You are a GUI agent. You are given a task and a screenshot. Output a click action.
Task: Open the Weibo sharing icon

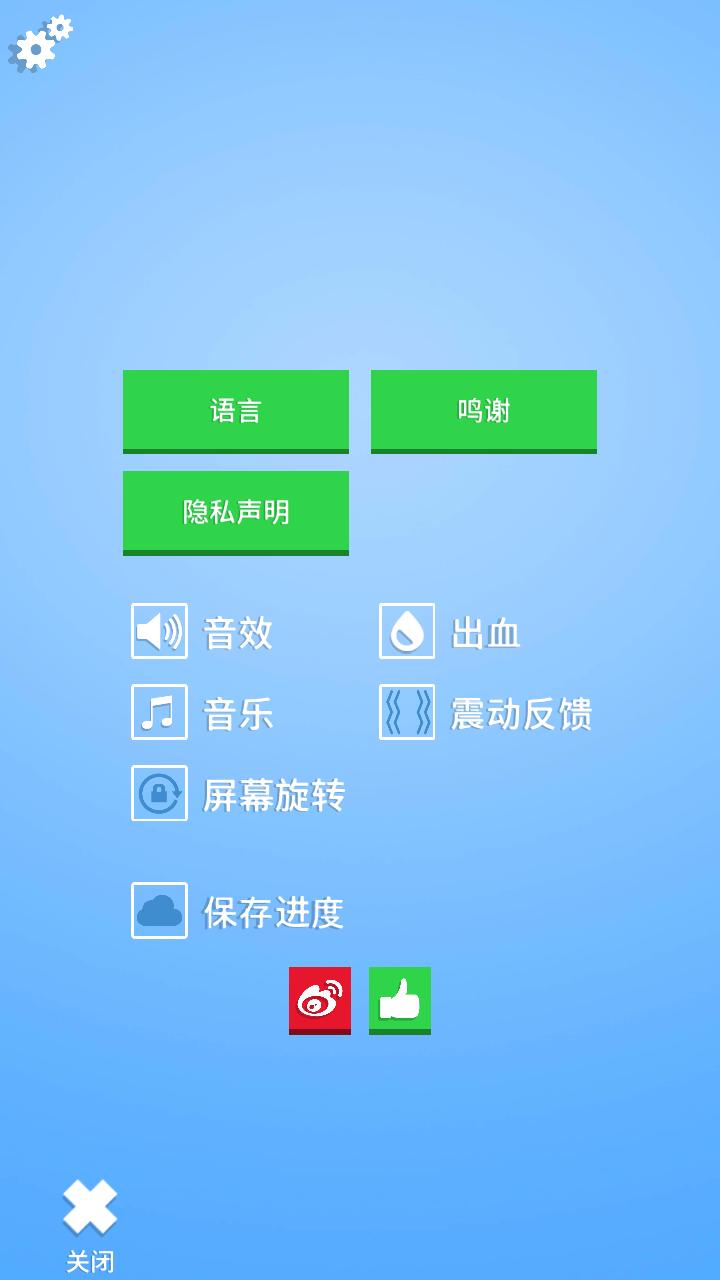pos(320,1000)
